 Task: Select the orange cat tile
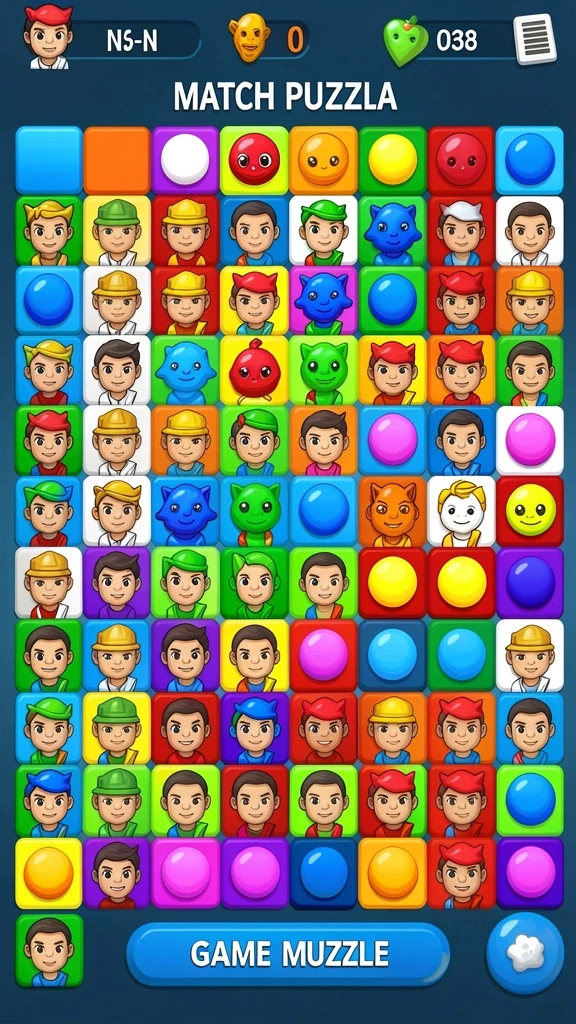pos(392,511)
